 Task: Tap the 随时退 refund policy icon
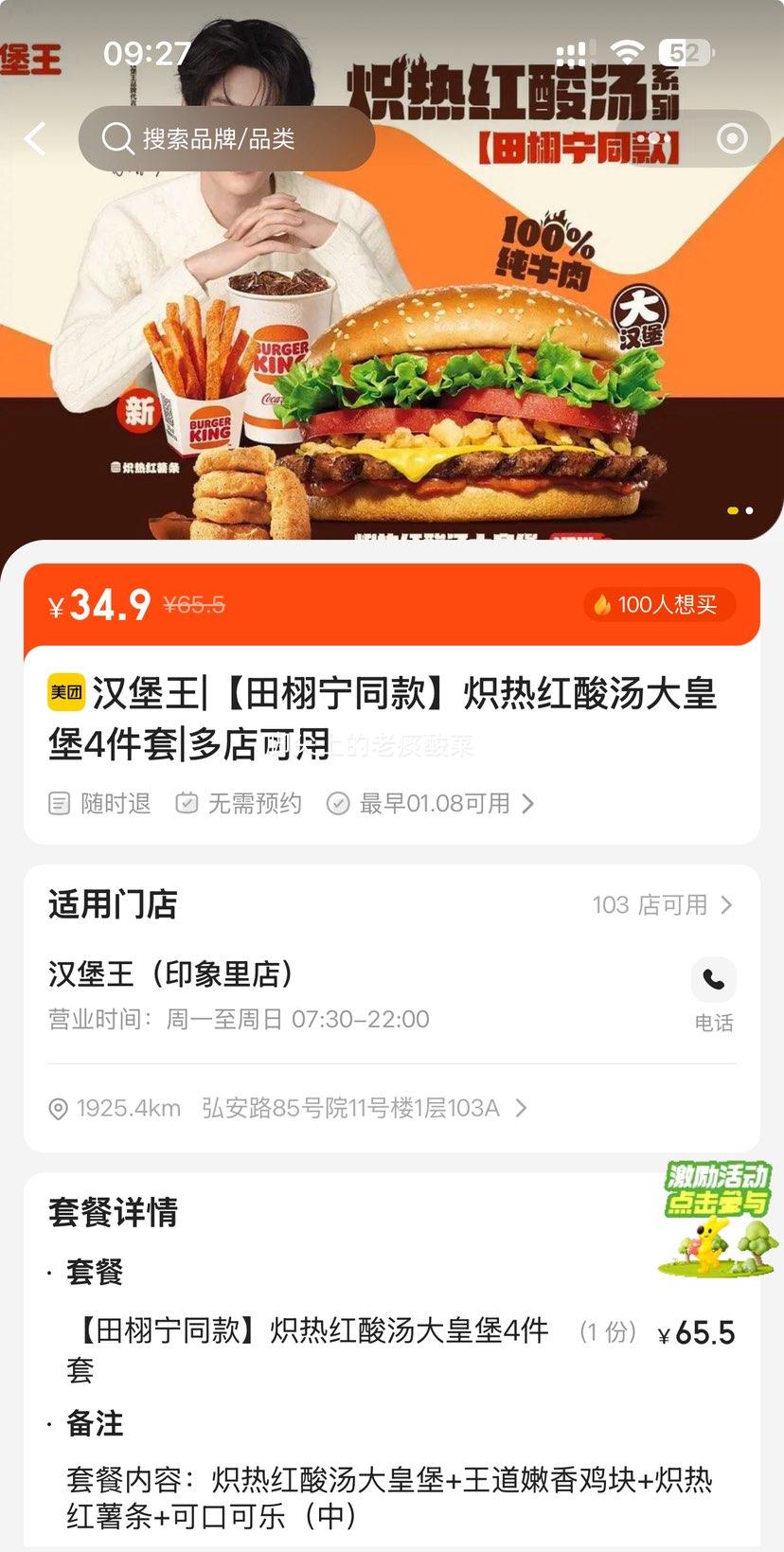click(x=59, y=804)
